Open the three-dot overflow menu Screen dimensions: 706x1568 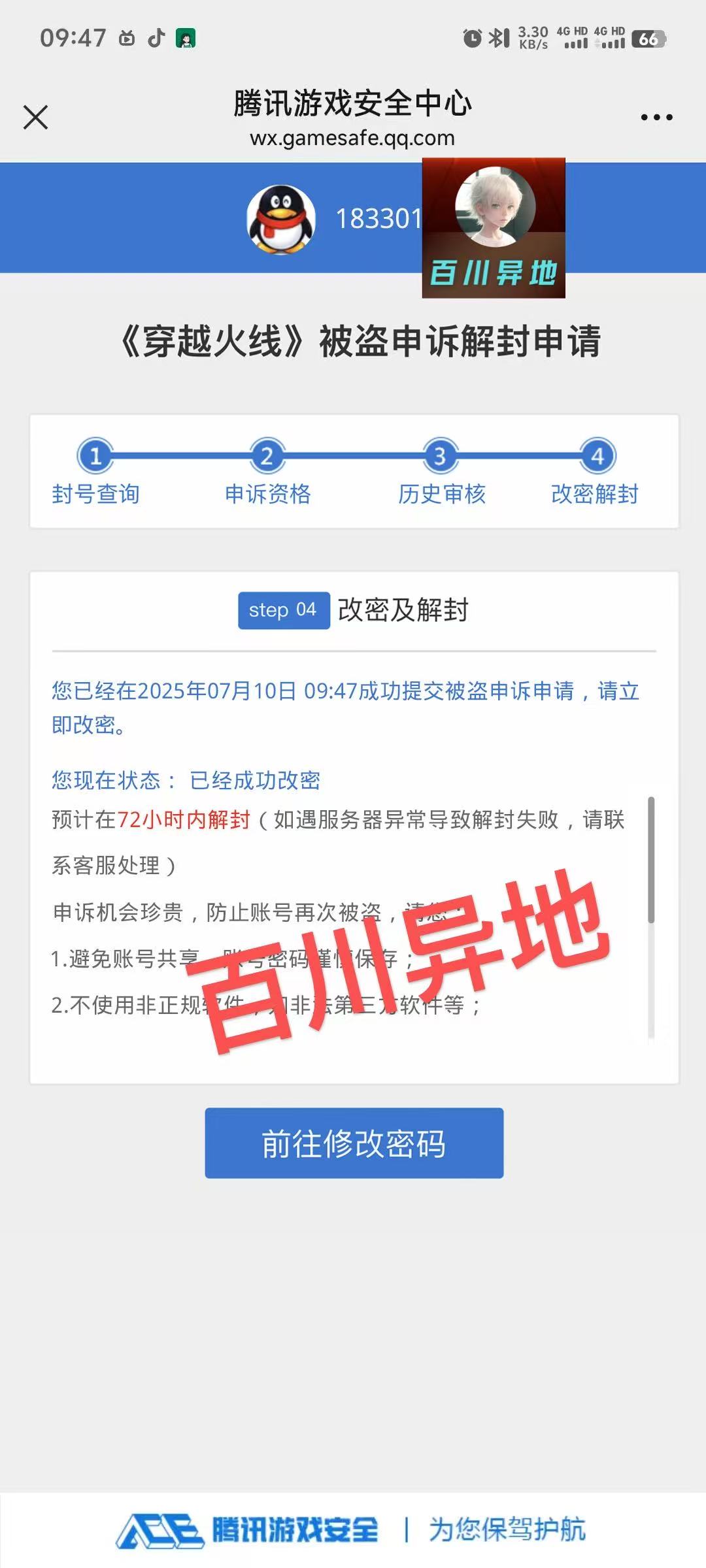click(656, 118)
